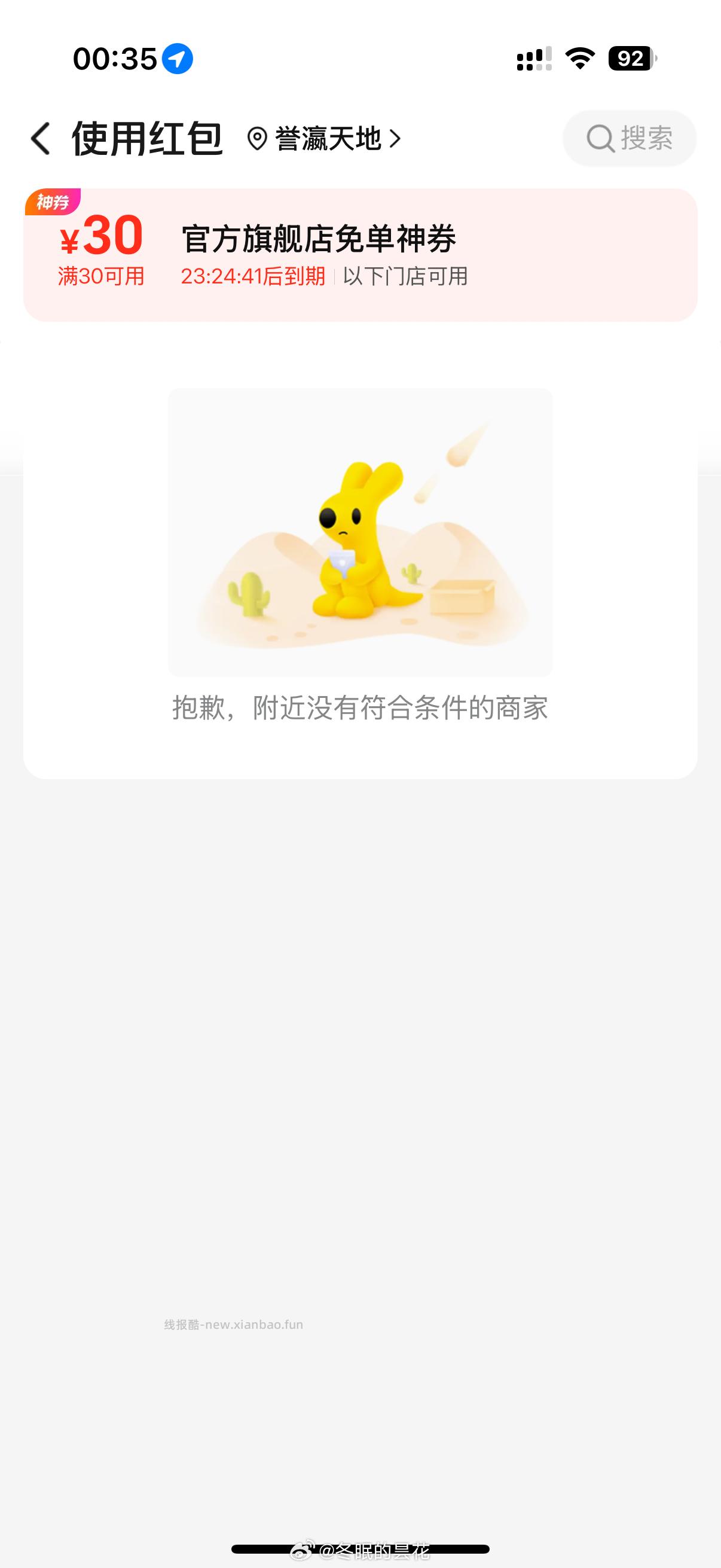This screenshot has height=1568, width=721.
Task: Open the 誉瀛天地 location chevron selector
Action: pos(397,139)
